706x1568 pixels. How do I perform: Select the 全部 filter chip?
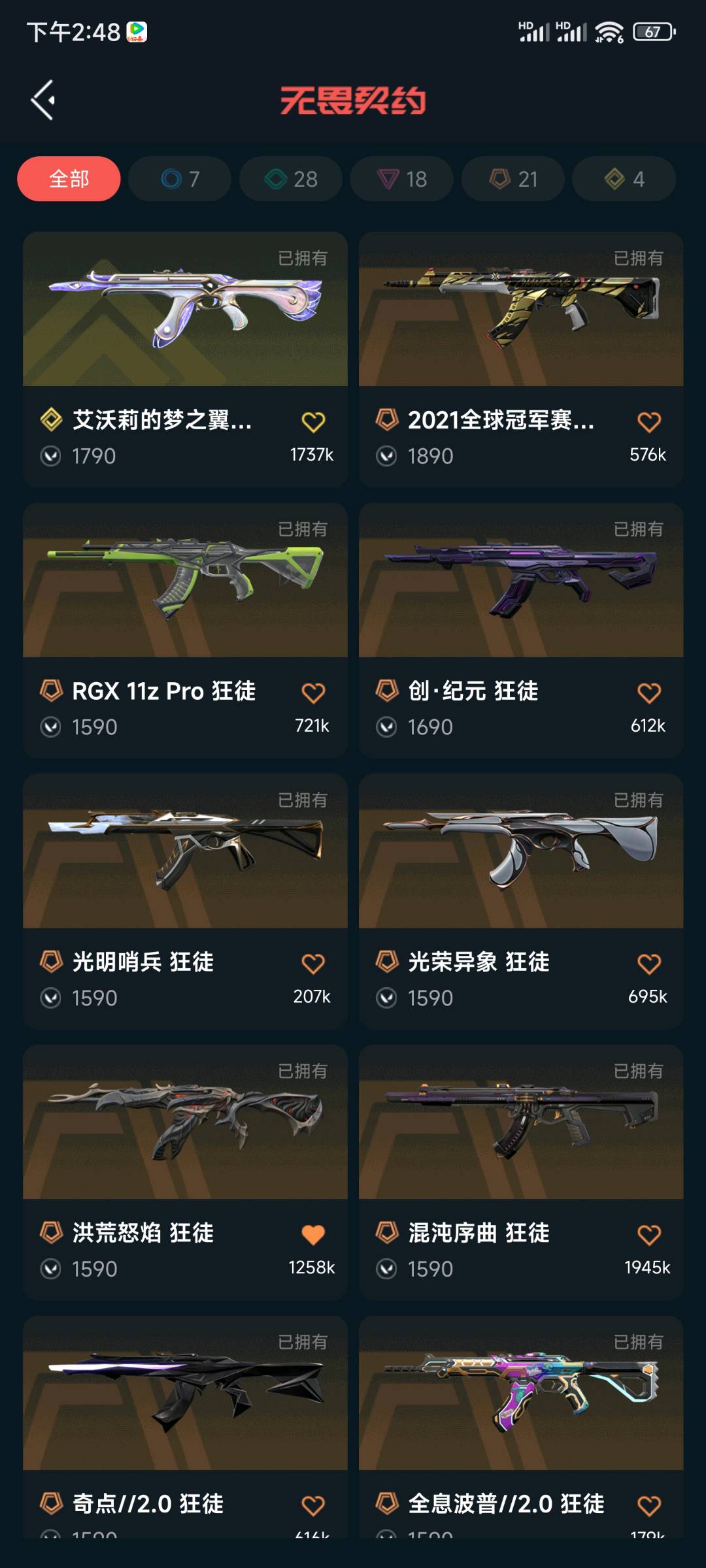pyautogui.click(x=69, y=178)
